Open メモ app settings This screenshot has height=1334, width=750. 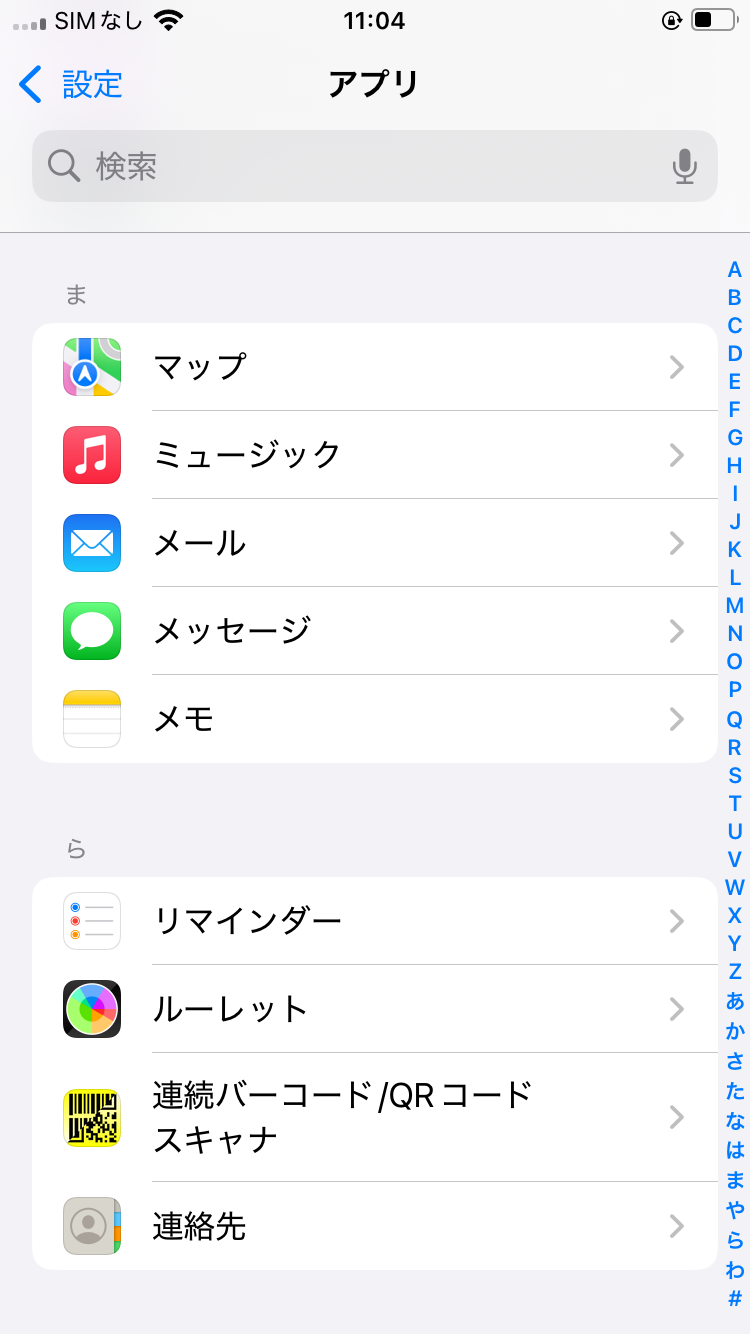pos(374,719)
